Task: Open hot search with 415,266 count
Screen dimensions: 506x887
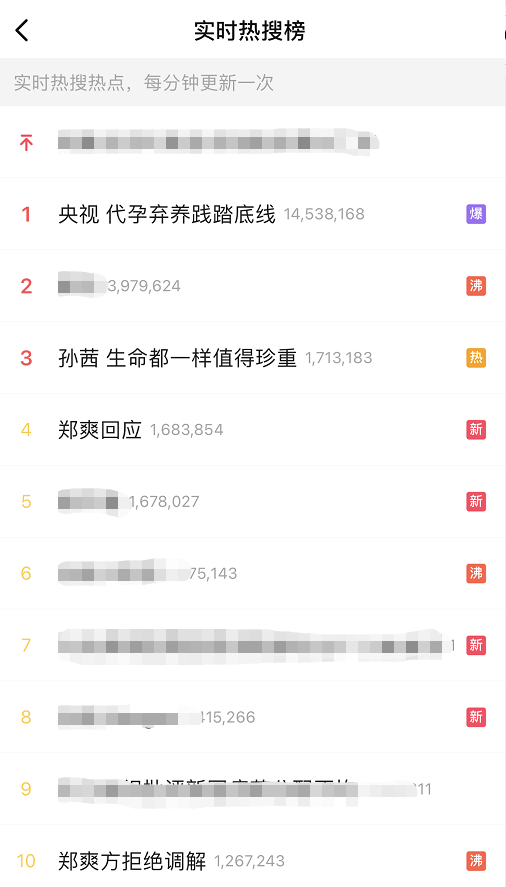Action: [x=253, y=717]
